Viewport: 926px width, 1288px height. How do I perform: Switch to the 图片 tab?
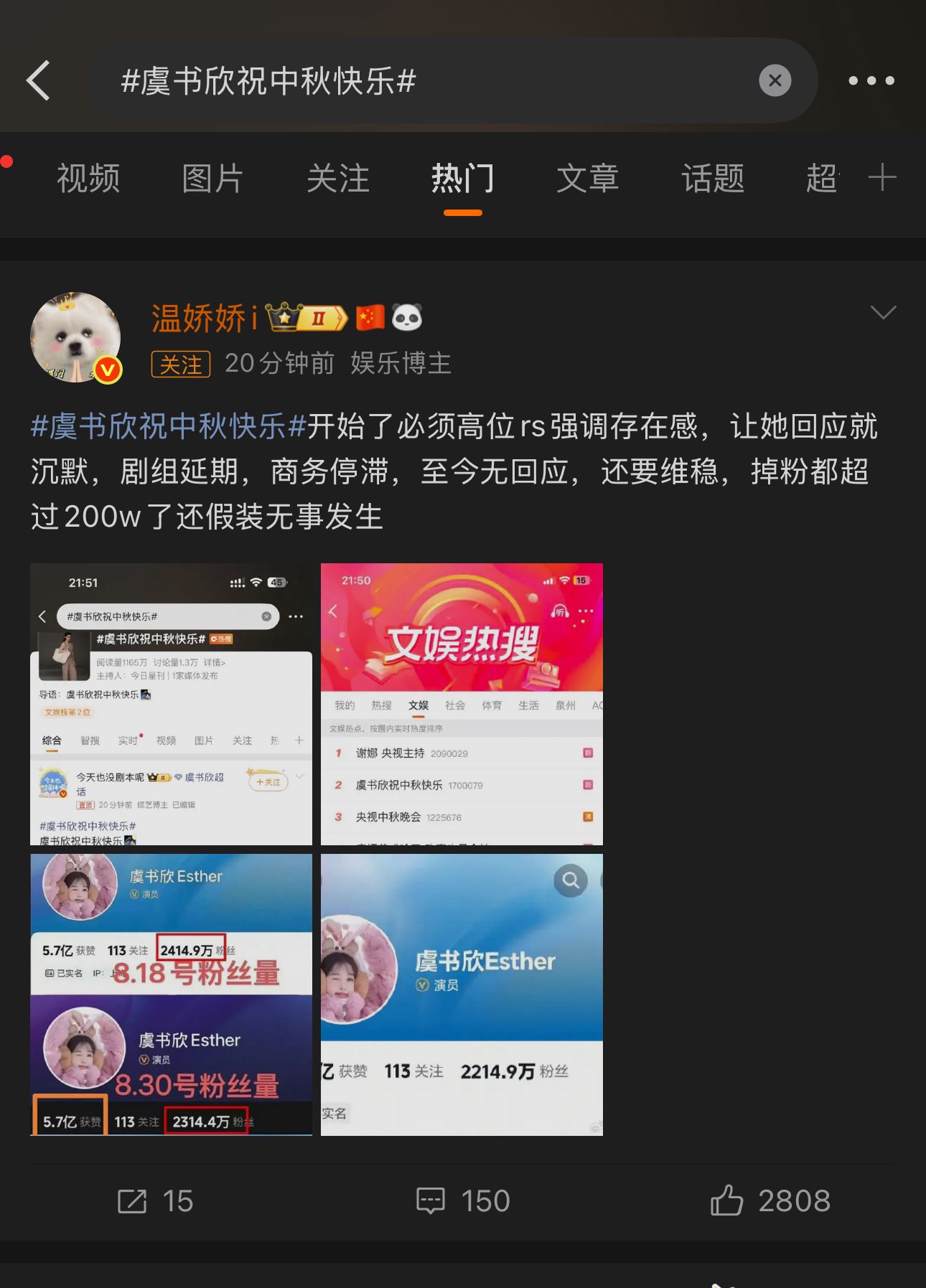click(x=212, y=178)
